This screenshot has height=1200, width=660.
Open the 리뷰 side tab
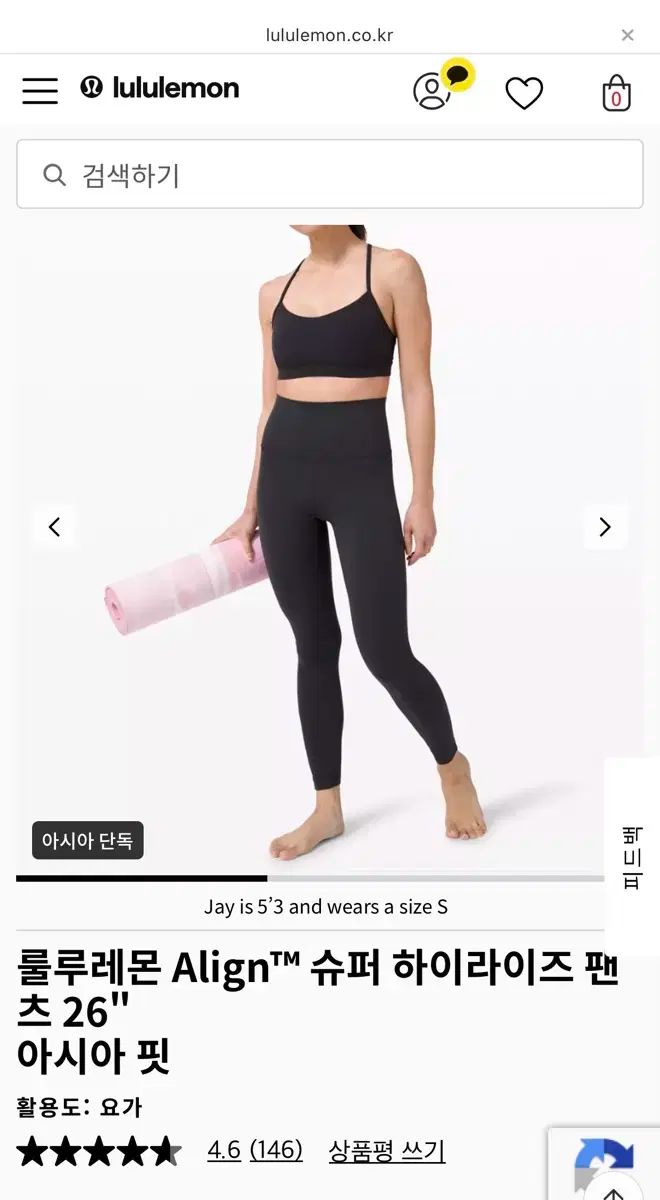pos(632,857)
